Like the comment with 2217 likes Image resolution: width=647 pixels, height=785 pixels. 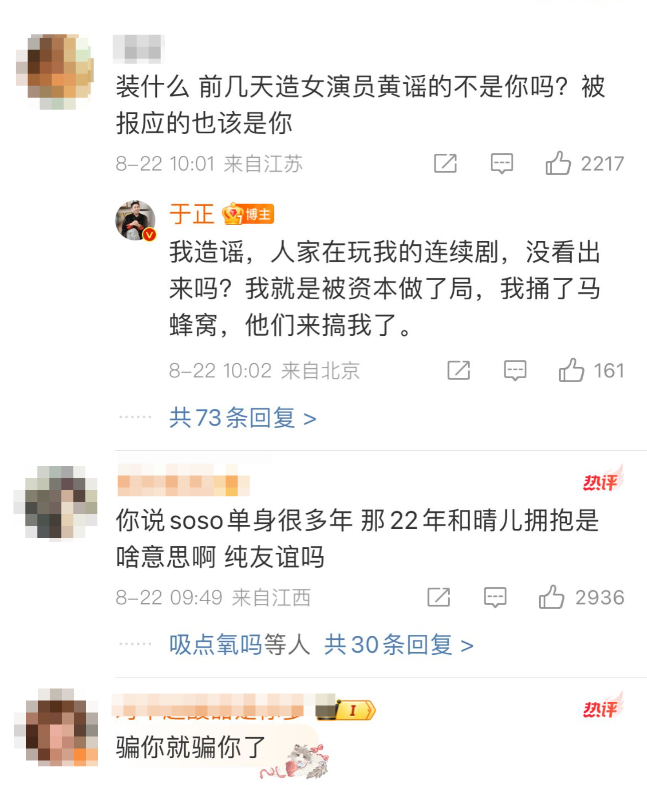click(558, 164)
